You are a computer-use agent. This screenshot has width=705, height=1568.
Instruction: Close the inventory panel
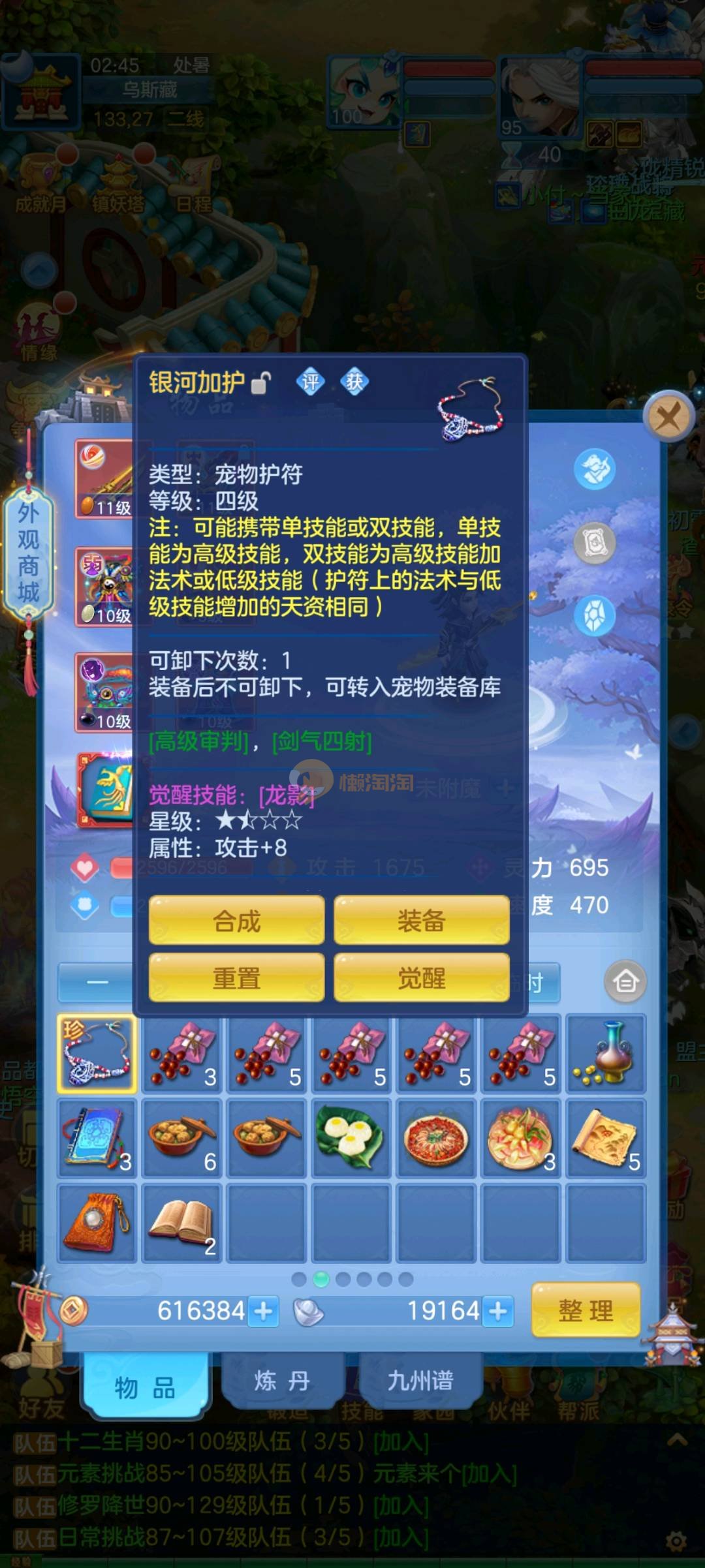pyautogui.click(x=668, y=416)
